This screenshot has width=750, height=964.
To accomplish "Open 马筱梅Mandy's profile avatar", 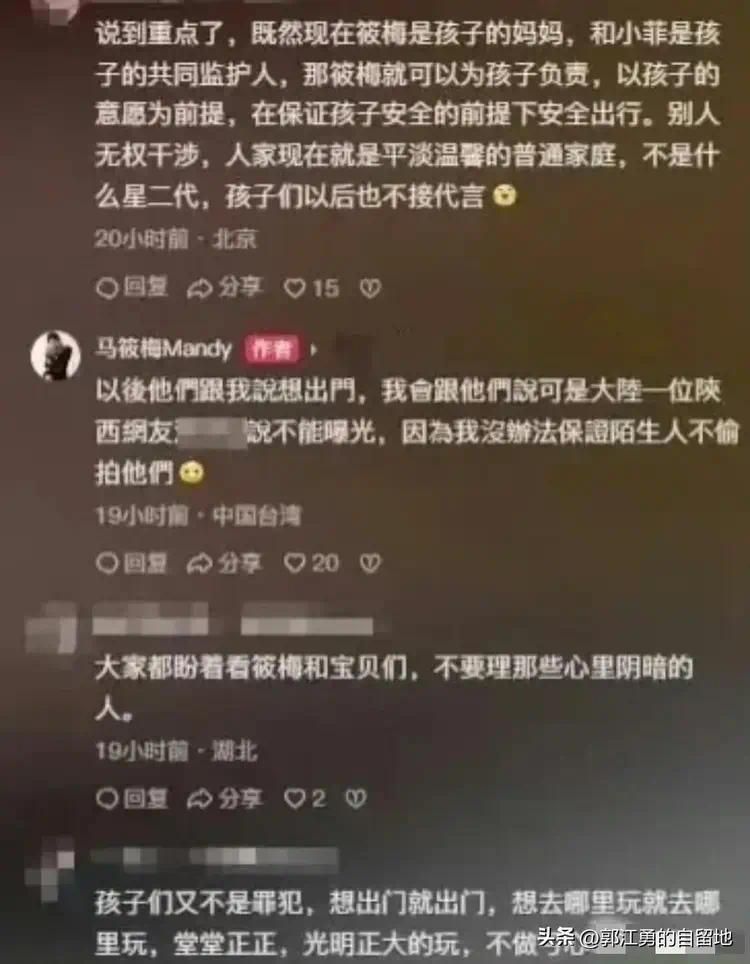I will pyautogui.click(x=55, y=355).
